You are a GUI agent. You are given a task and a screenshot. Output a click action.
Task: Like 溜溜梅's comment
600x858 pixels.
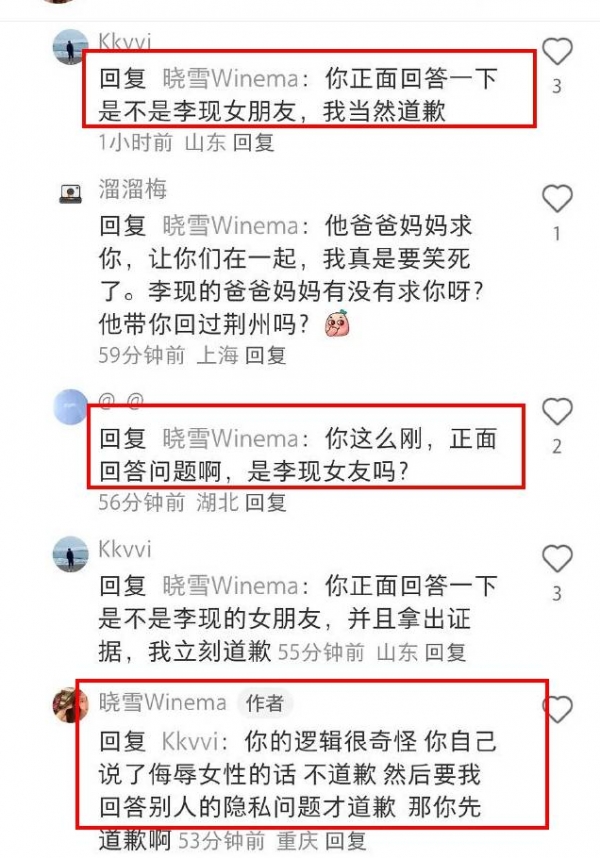pyautogui.click(x=557, y=199)
